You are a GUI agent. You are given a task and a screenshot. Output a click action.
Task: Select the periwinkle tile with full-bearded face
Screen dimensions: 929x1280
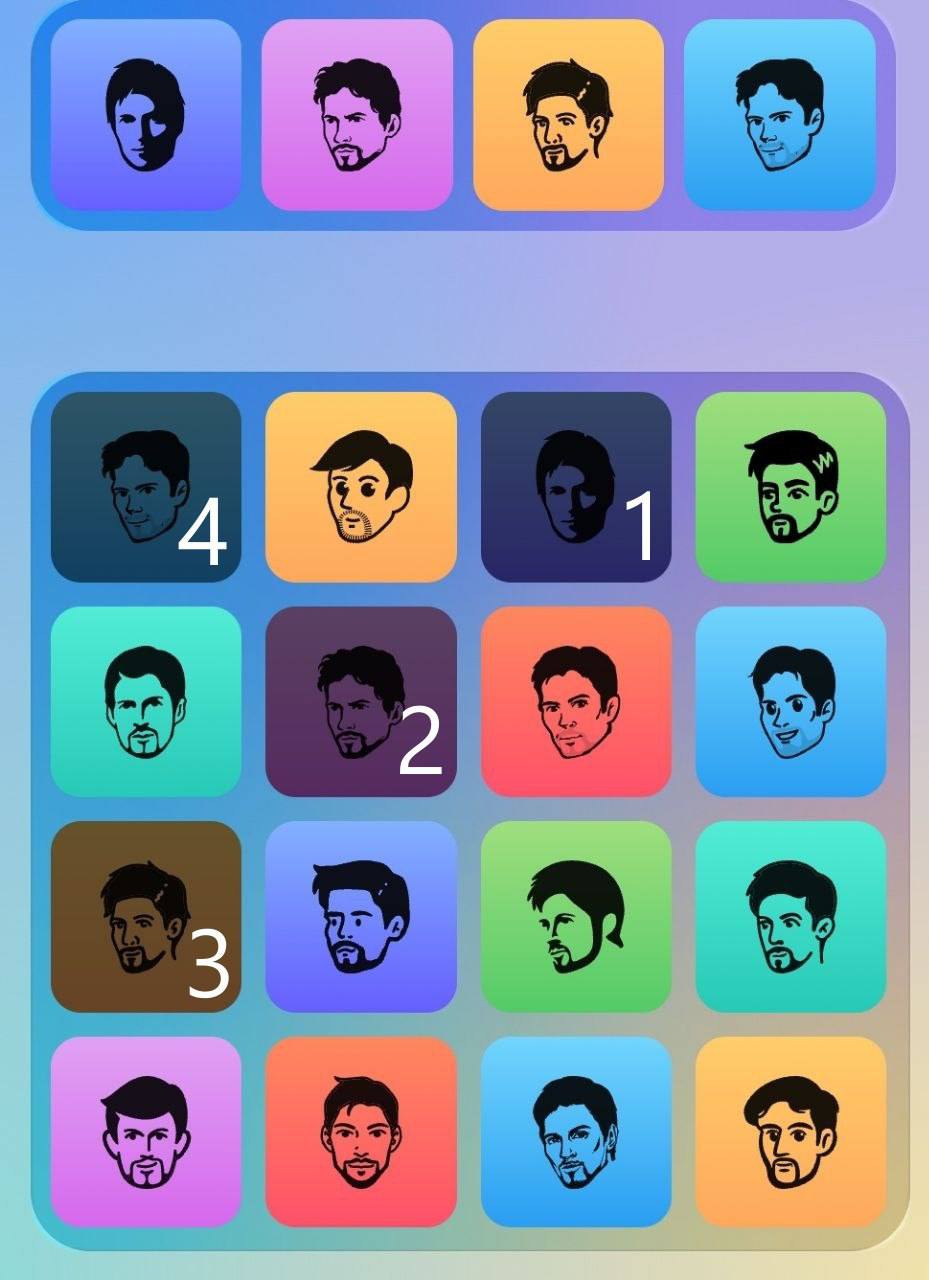360,916
